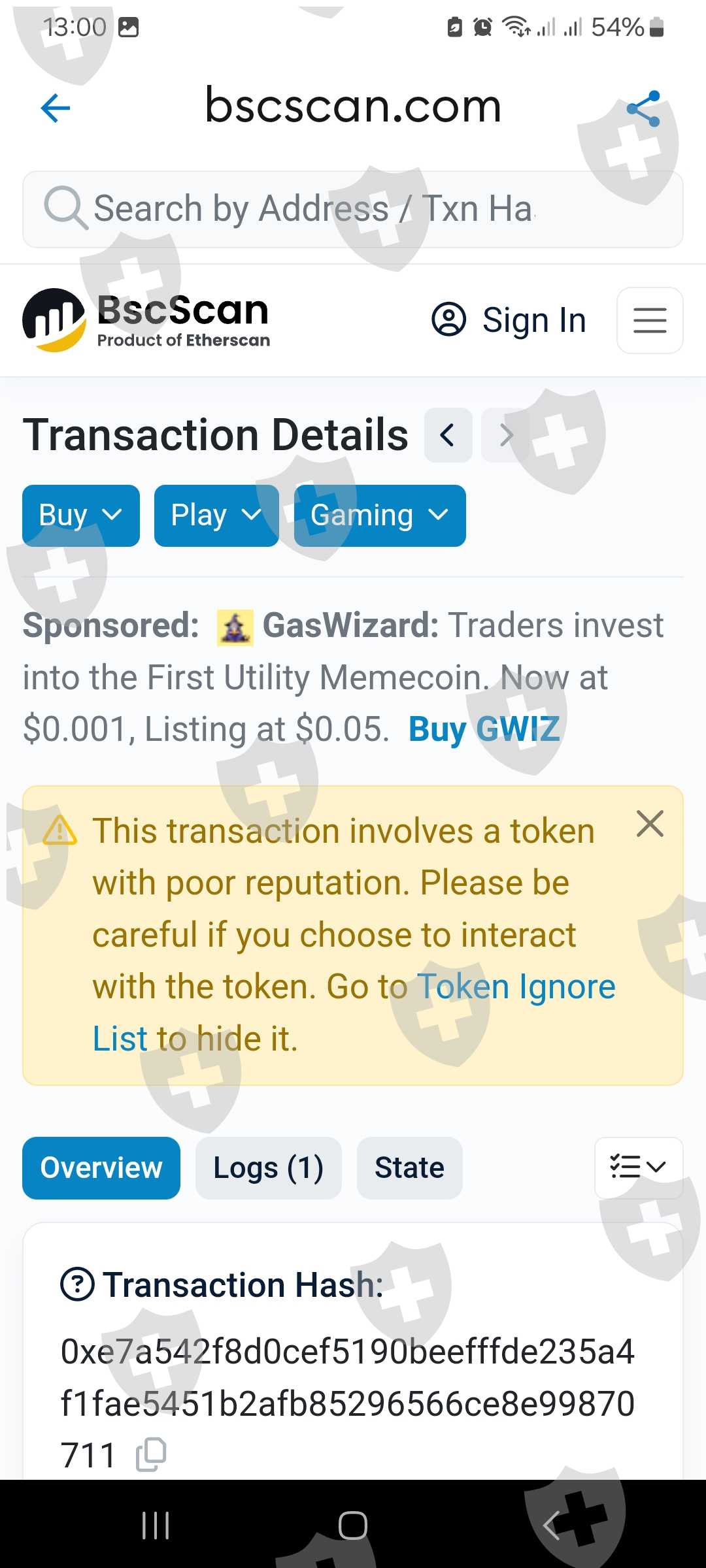Switch to the State tab
Viewport: 706px width, 1568px height.
409,1168
